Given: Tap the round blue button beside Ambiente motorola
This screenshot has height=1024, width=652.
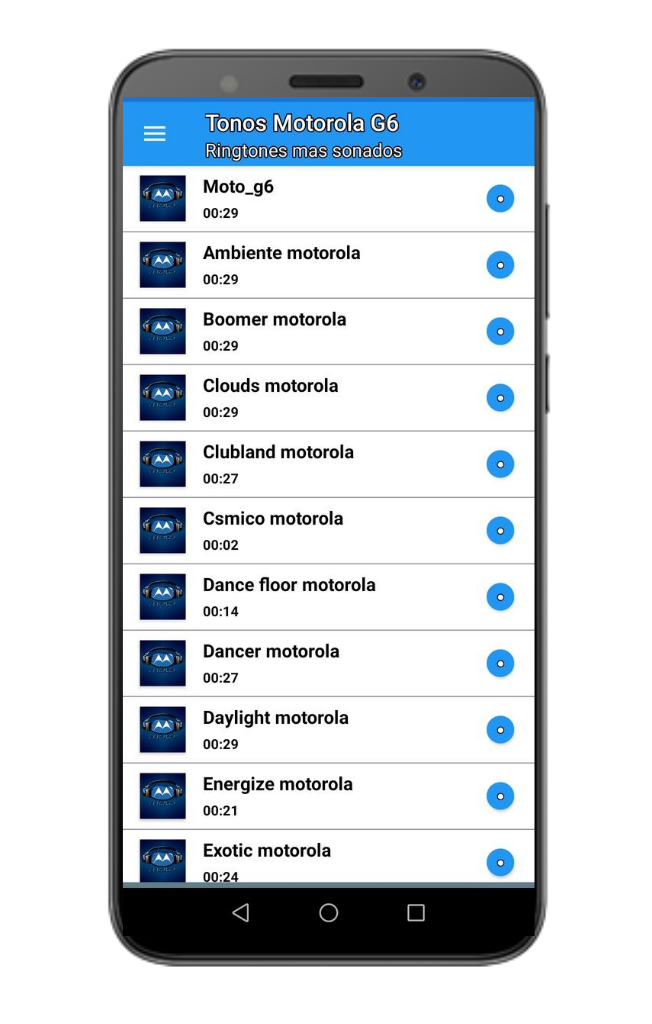Looking at the screenshot, I should tap(500, 265).
